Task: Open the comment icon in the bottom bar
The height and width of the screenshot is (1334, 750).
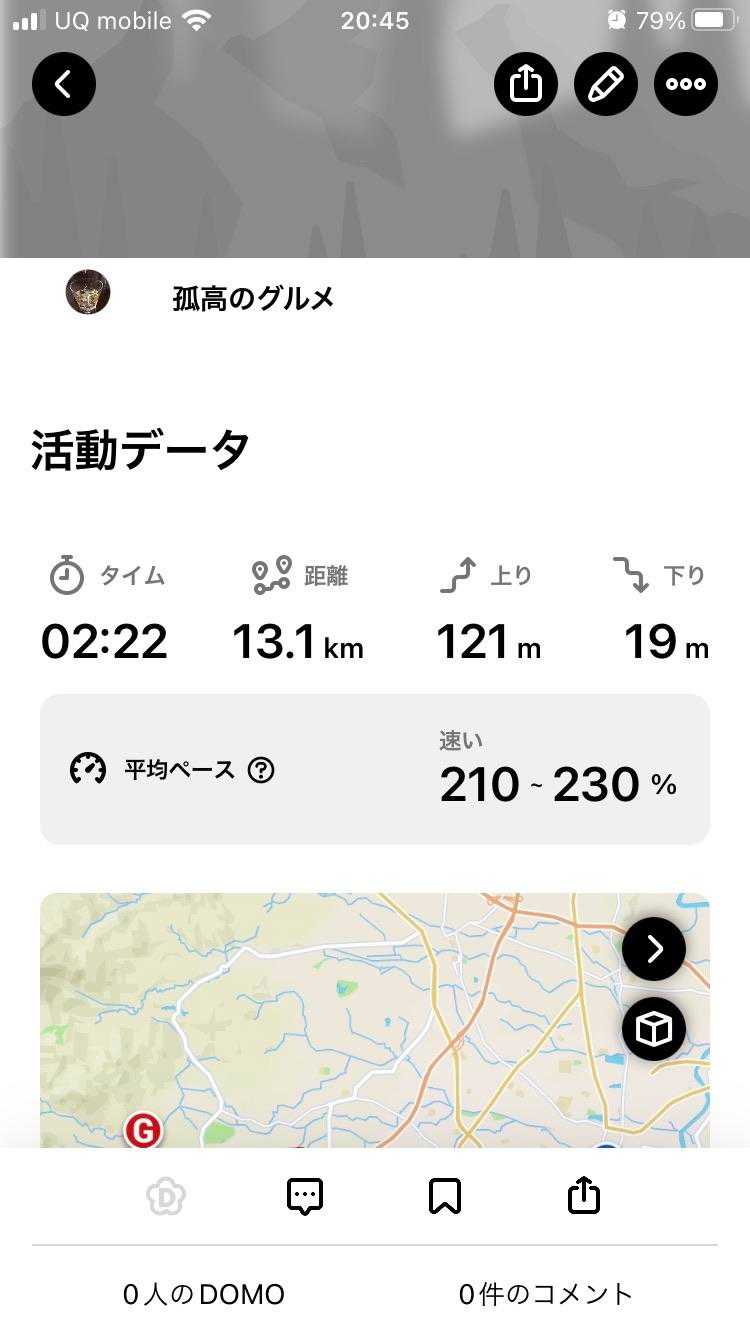Action: [x=305, y=1196]
